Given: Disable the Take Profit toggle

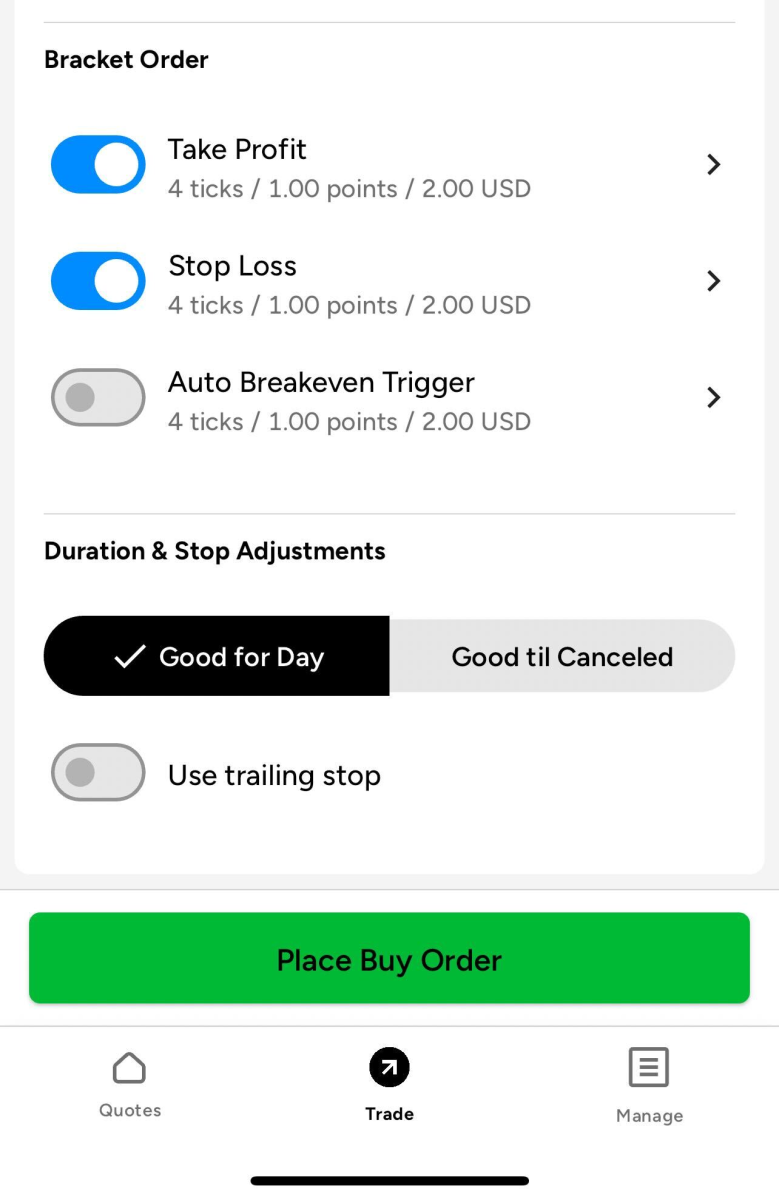Looking at the screenshot, I should click(x=98, y=164).
